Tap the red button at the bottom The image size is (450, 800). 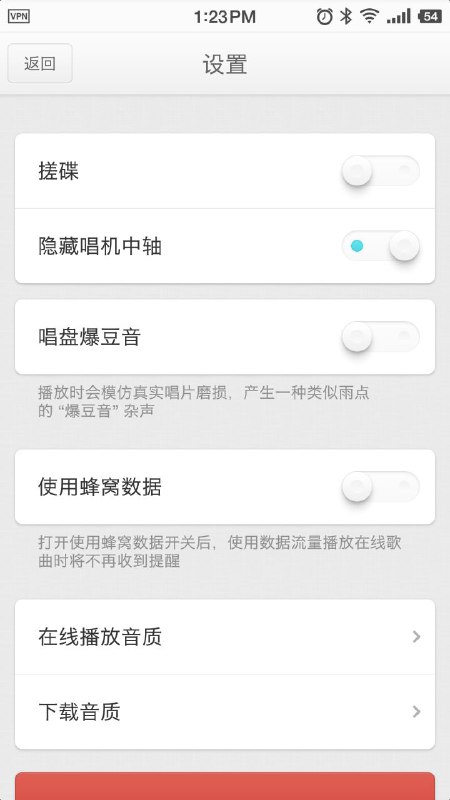click(x=225, y=786)
